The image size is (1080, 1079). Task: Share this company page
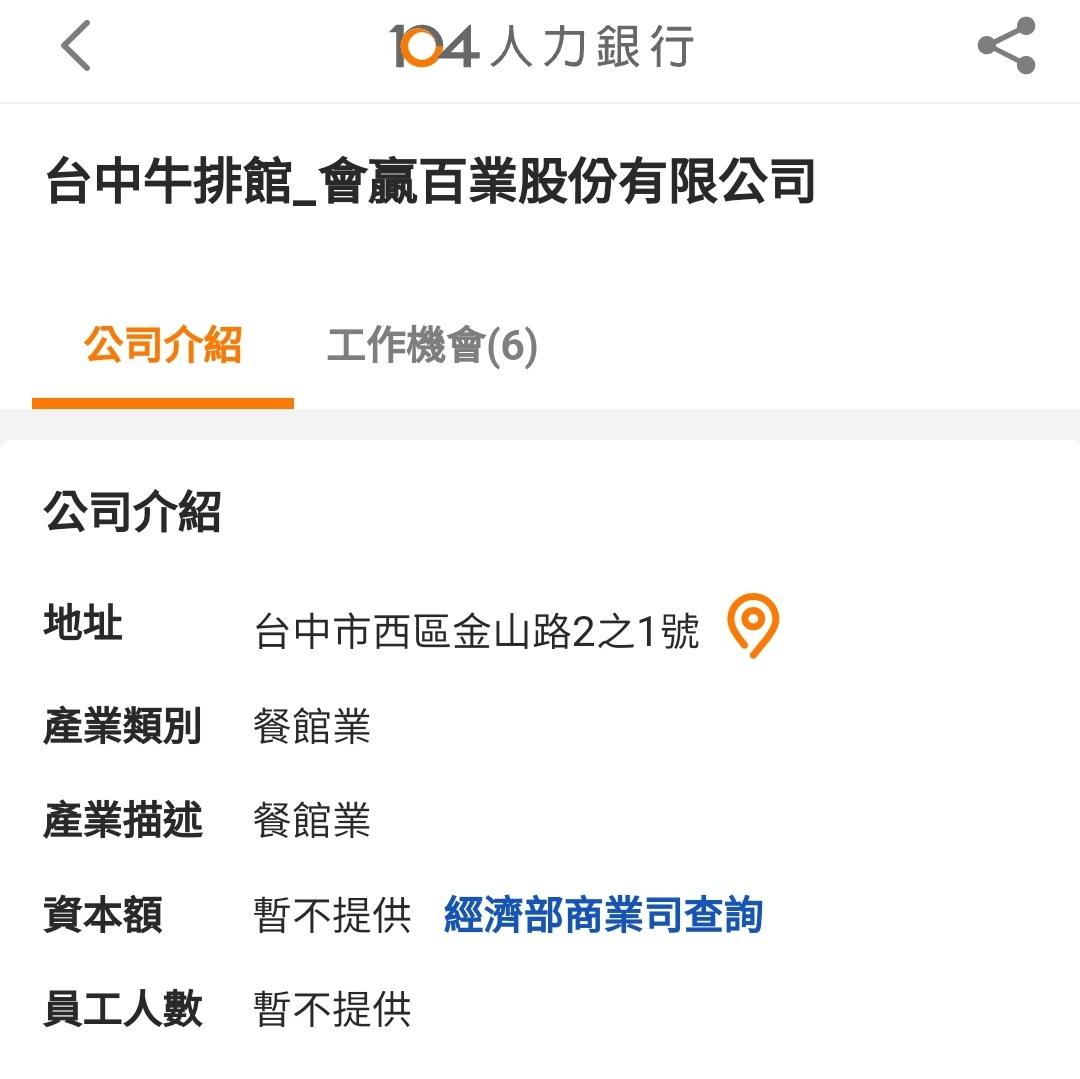click(x=1006, y=47)
